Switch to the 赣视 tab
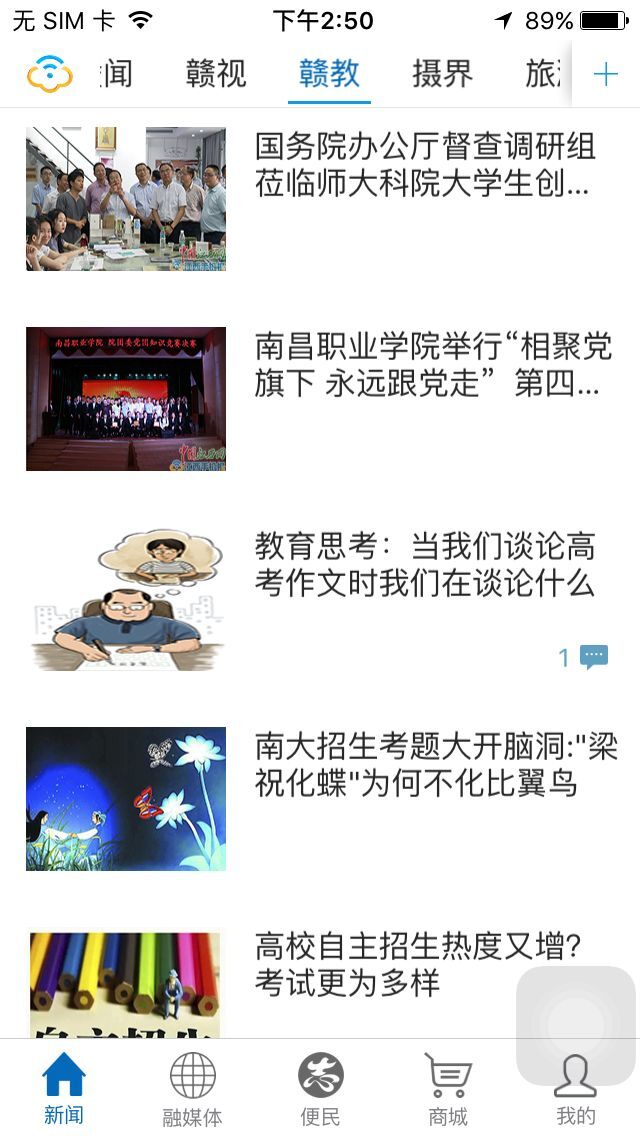 click(216, 74)
